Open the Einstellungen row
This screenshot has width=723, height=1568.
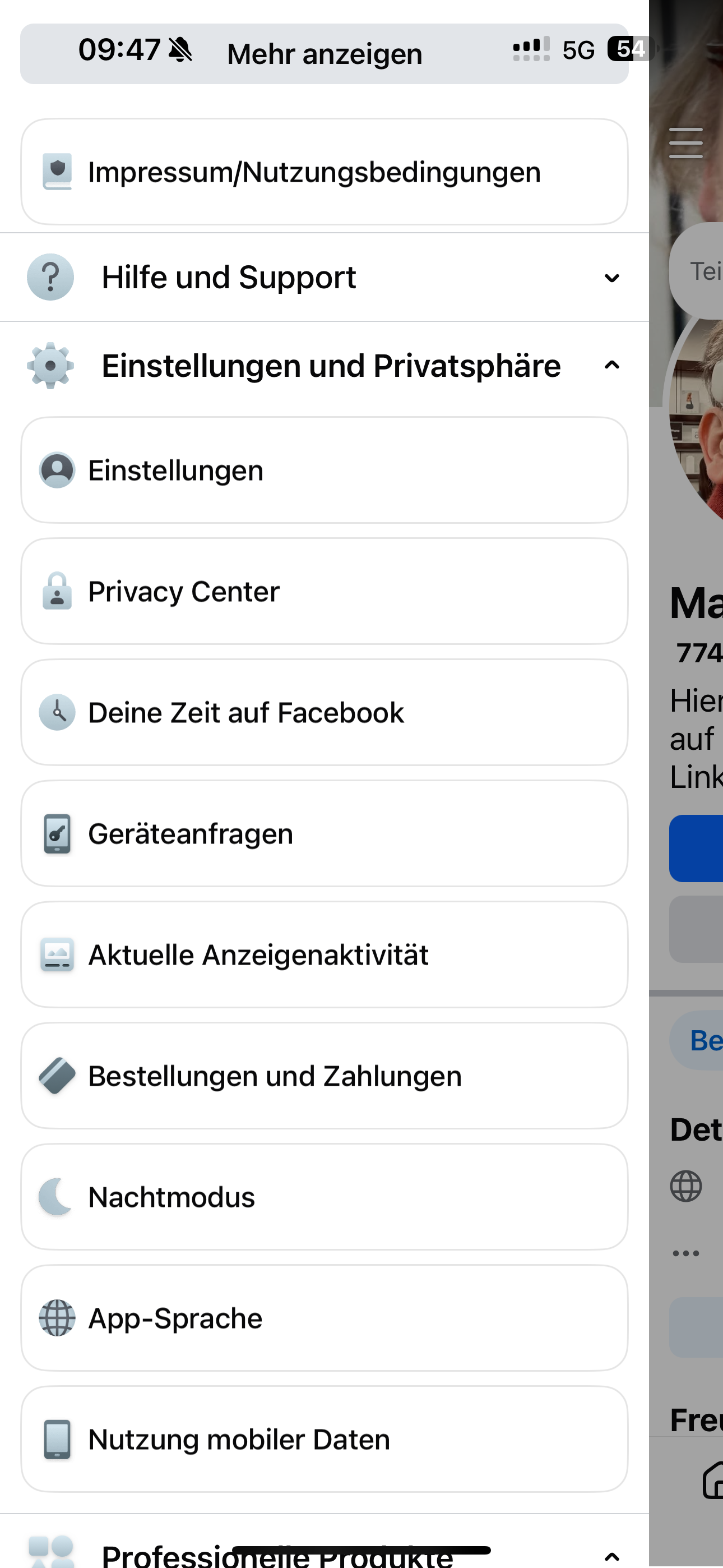click(324, 471)
